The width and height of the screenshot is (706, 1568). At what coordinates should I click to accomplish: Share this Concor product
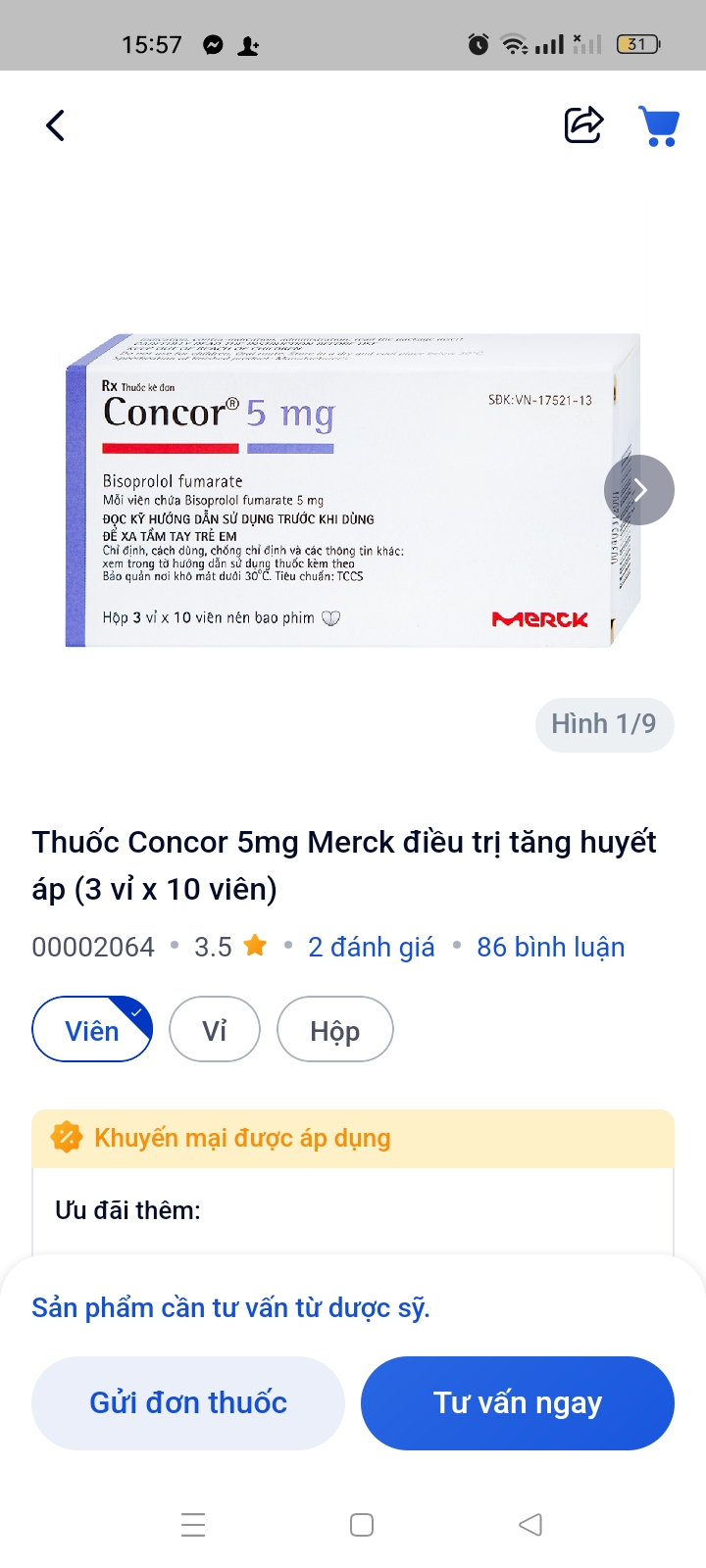(x=583, y=125)
